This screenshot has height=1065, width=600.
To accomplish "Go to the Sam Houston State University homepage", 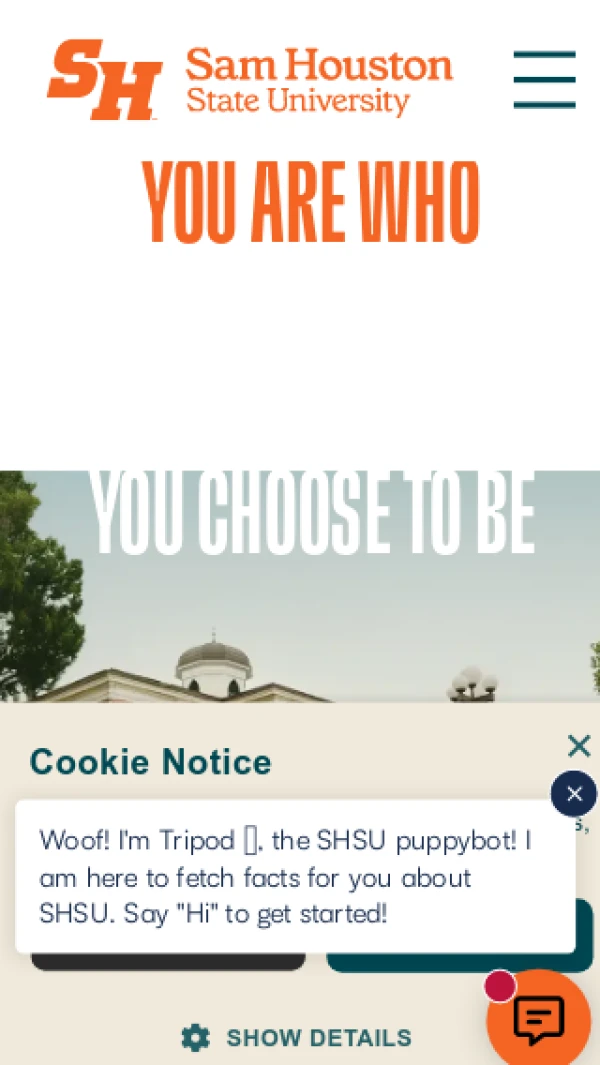I will point(249,79).
